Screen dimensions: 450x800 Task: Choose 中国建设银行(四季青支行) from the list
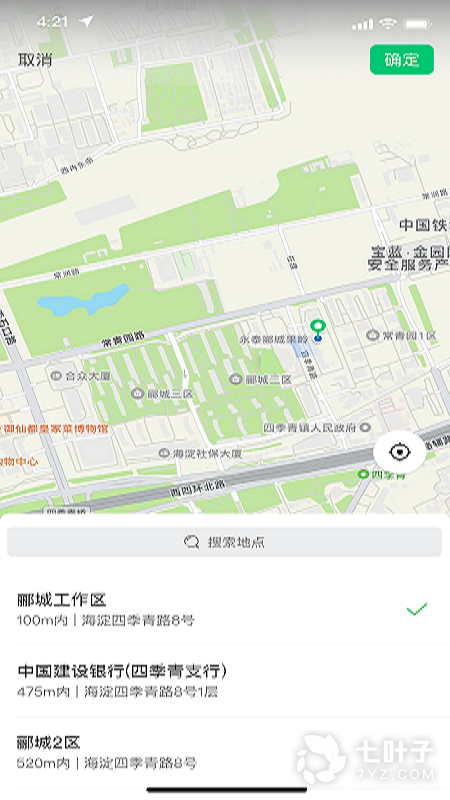click(225, 681)
